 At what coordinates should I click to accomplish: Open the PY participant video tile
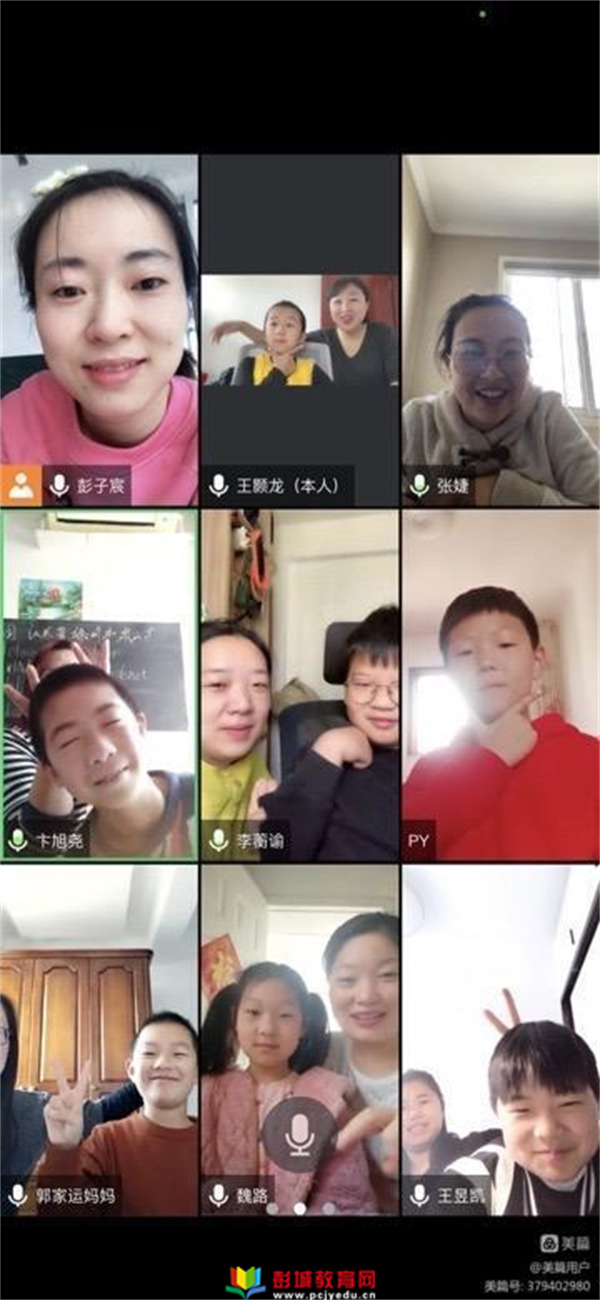(x=500, y=685)
